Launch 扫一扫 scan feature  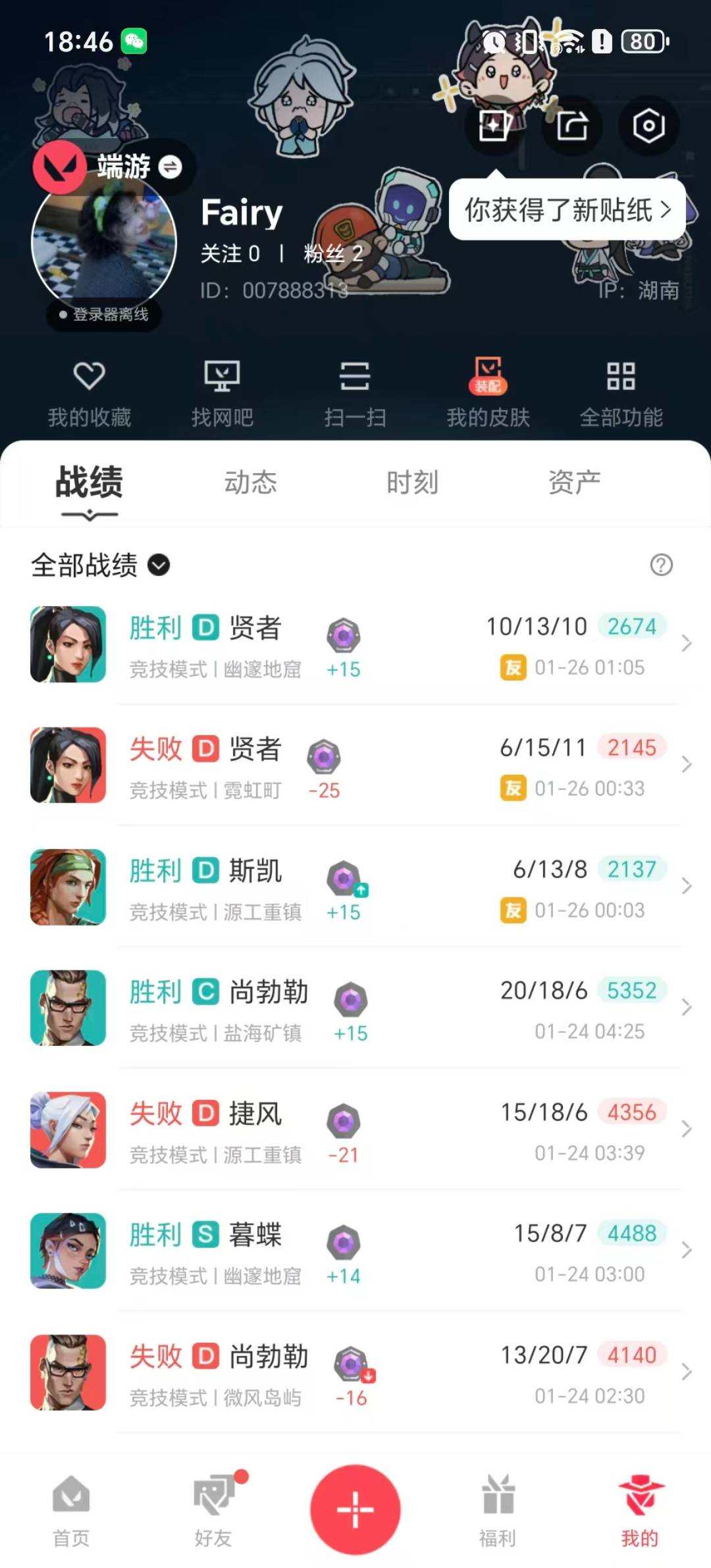pyautogui.click(x=355, y=392)
